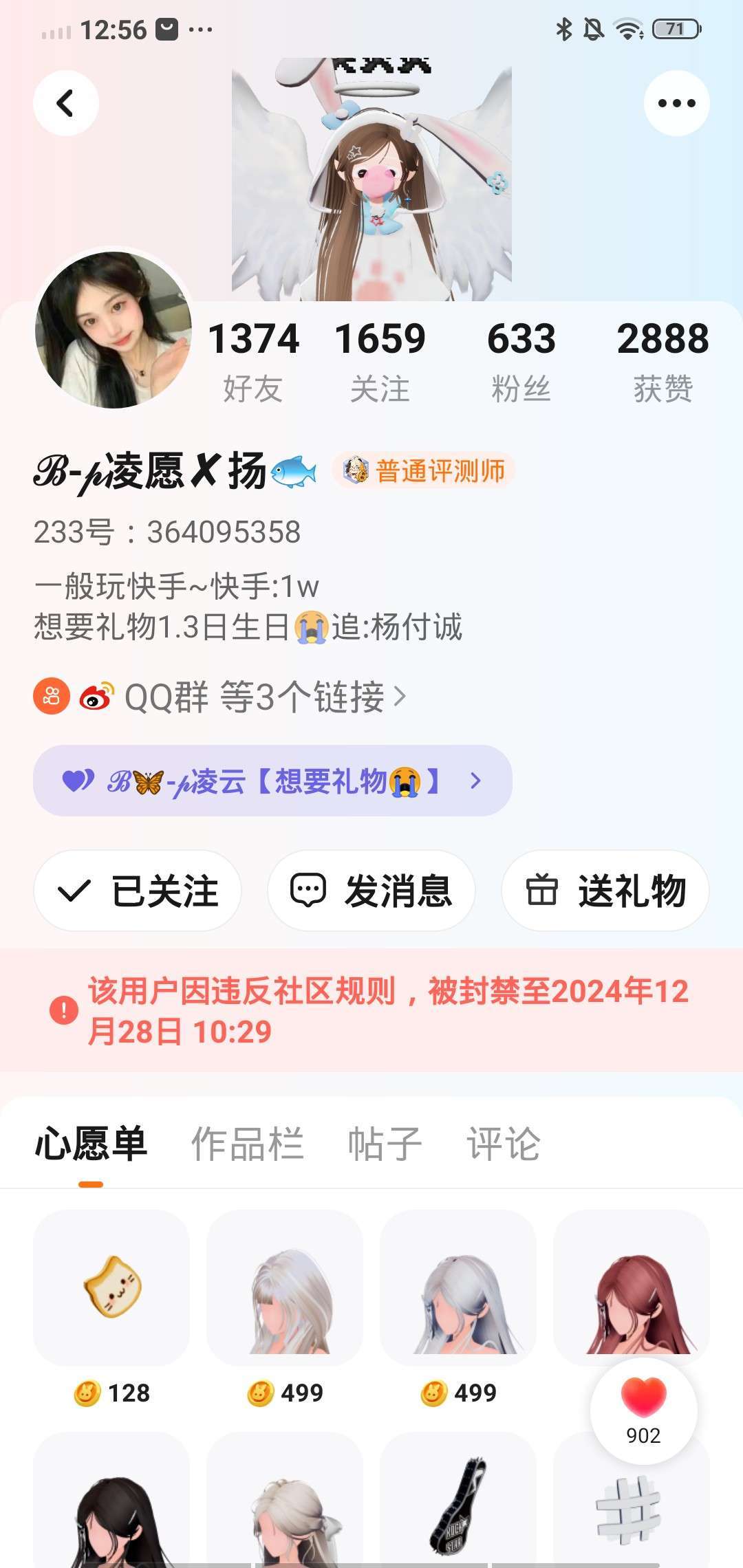
Task: Open the guitar case wishlist item
Action: point(457,1503)
